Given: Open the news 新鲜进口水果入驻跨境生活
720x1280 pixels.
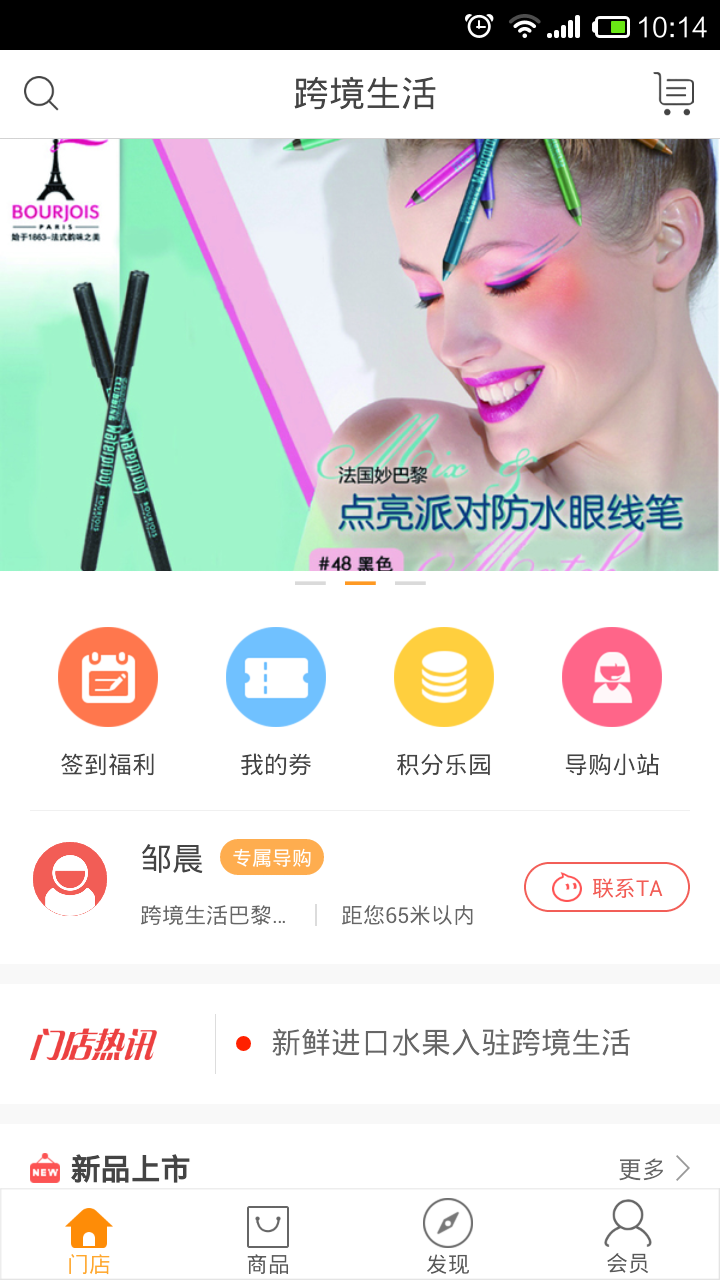Looking at the screenshot, I should point(451,1044).
